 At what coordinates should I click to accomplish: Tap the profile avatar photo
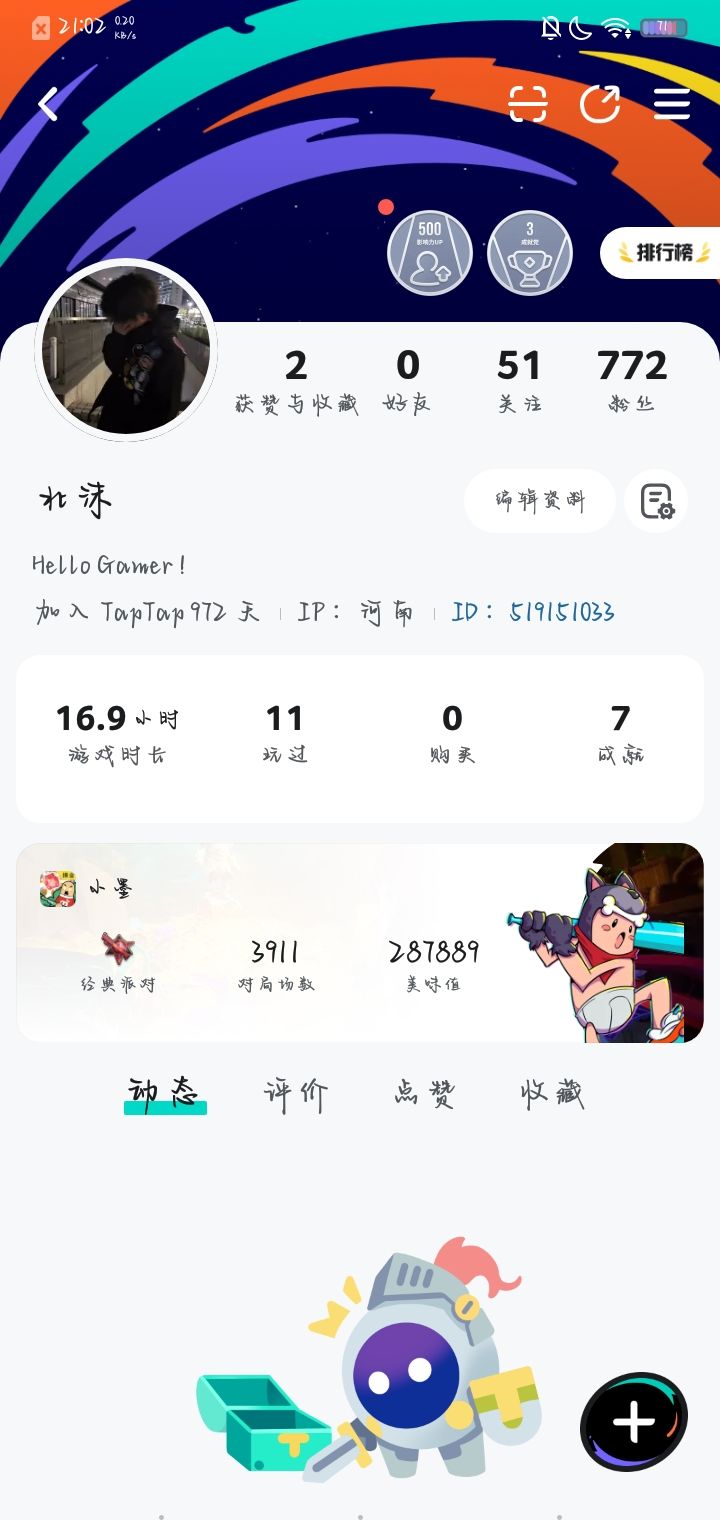tap(126, 350)
